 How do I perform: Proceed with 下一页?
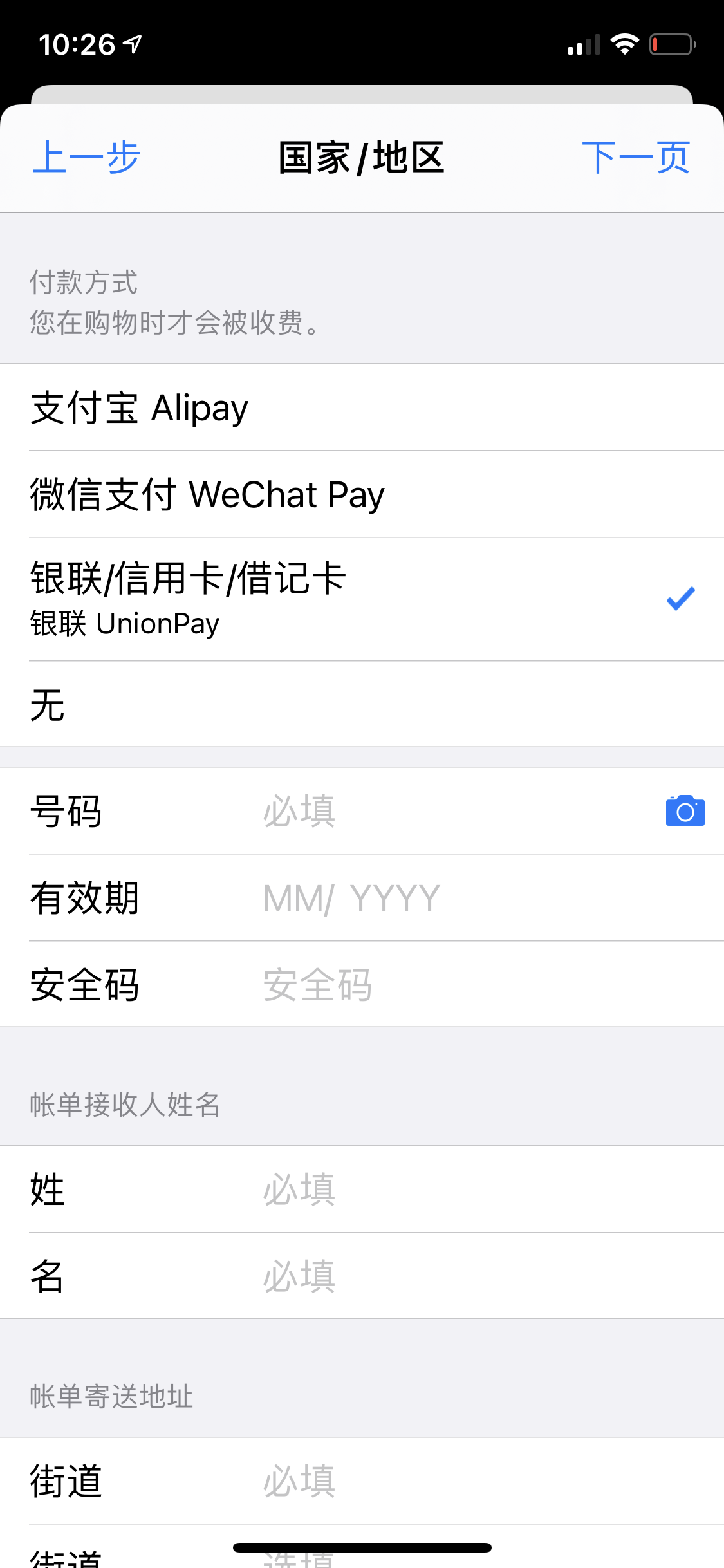(635, 158)
